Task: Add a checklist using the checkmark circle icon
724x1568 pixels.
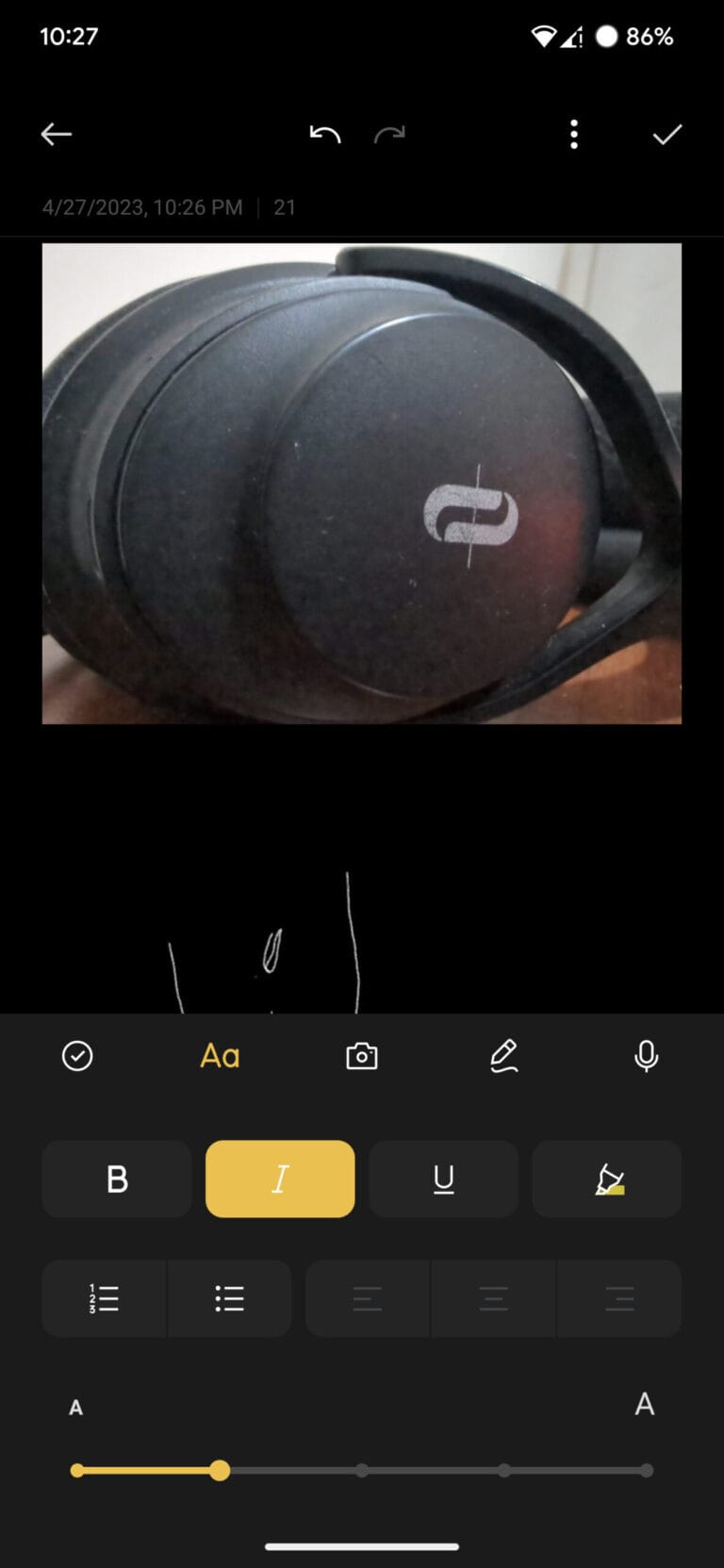Action: click(77, 1056)
